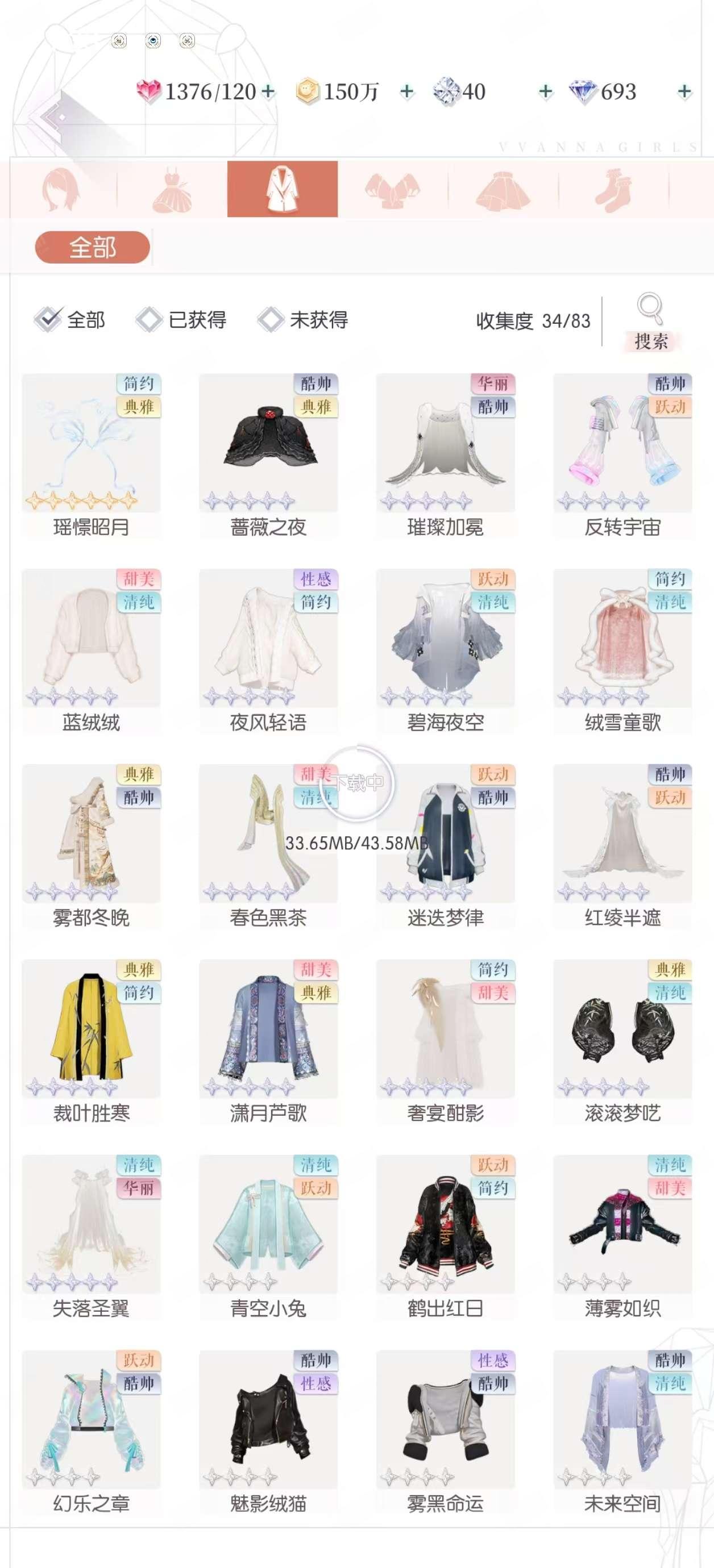Viewport: 714px width, 1568px height.
Task: Switch to the socks category tab
Action: point(614,190)
